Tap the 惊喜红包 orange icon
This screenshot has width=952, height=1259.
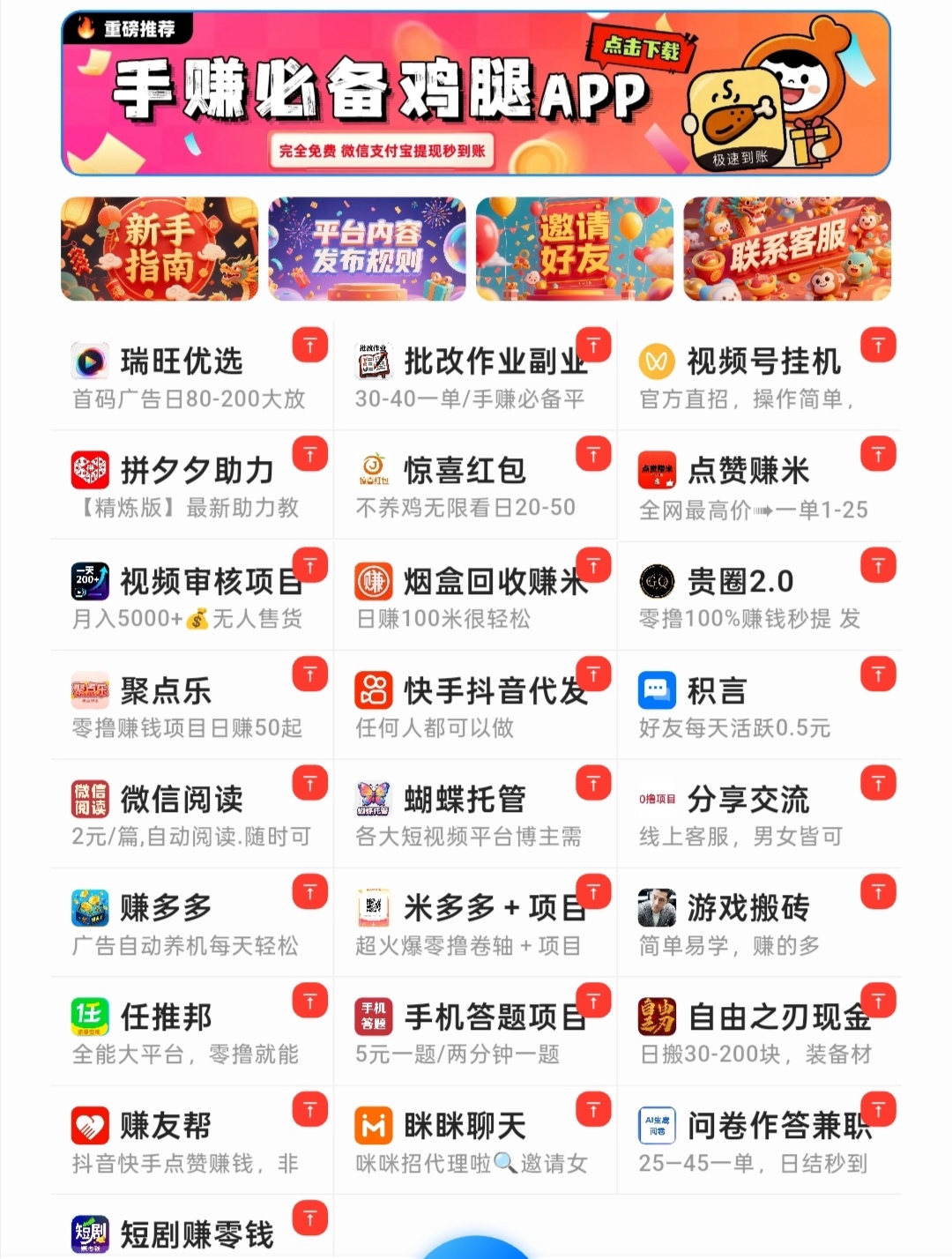(374, 470)
